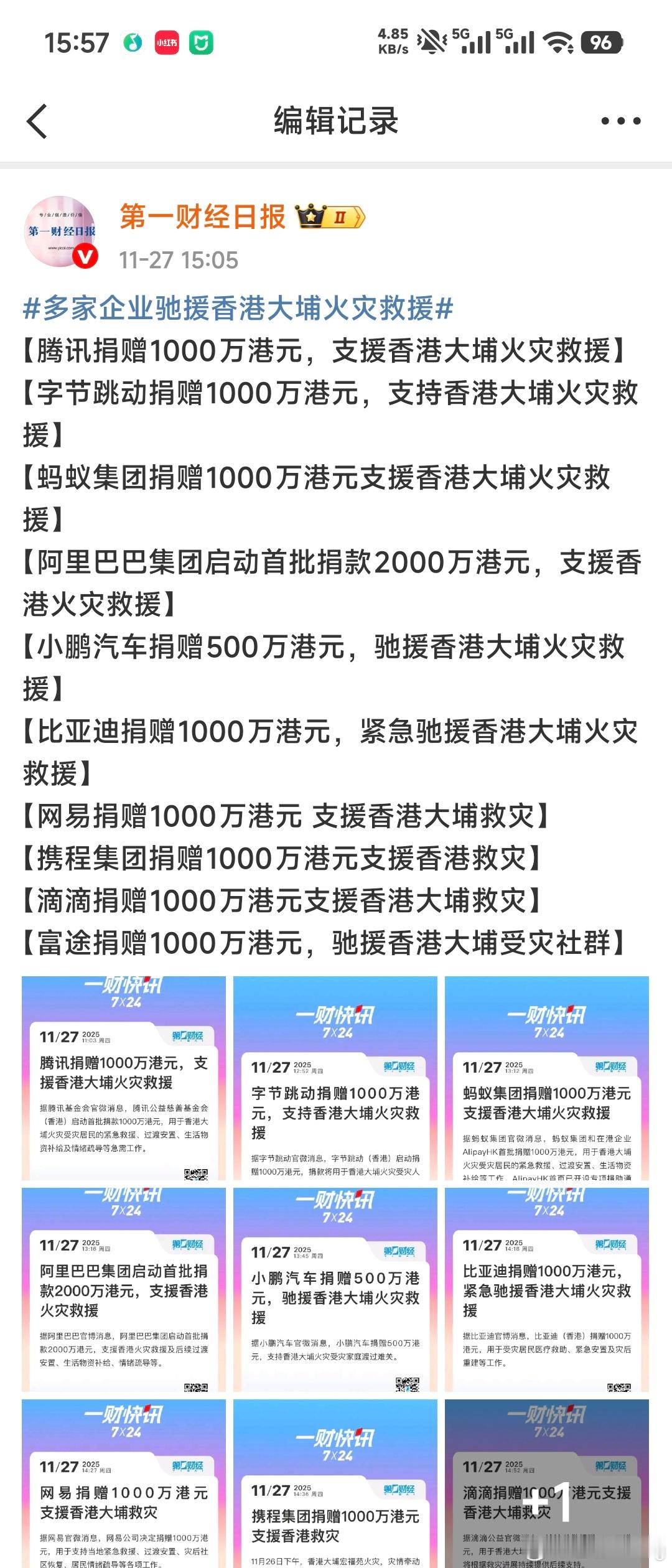Screen dimensions: 672x1568
Task: Tap the QR code on the 阿里巴巴 news card
Action: pyautogui.click(x=196, y=1387)
